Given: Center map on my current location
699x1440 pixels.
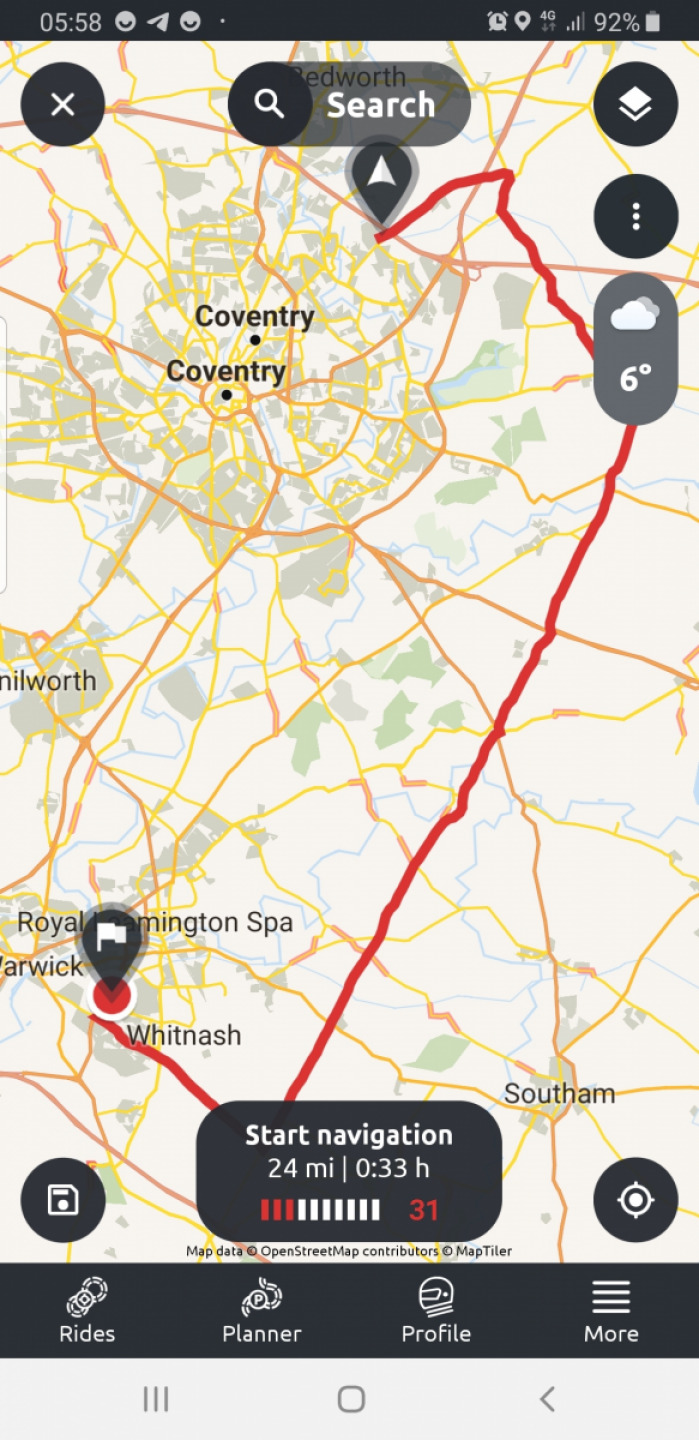Looking at the screenshot, I should tap(636, 1200).
